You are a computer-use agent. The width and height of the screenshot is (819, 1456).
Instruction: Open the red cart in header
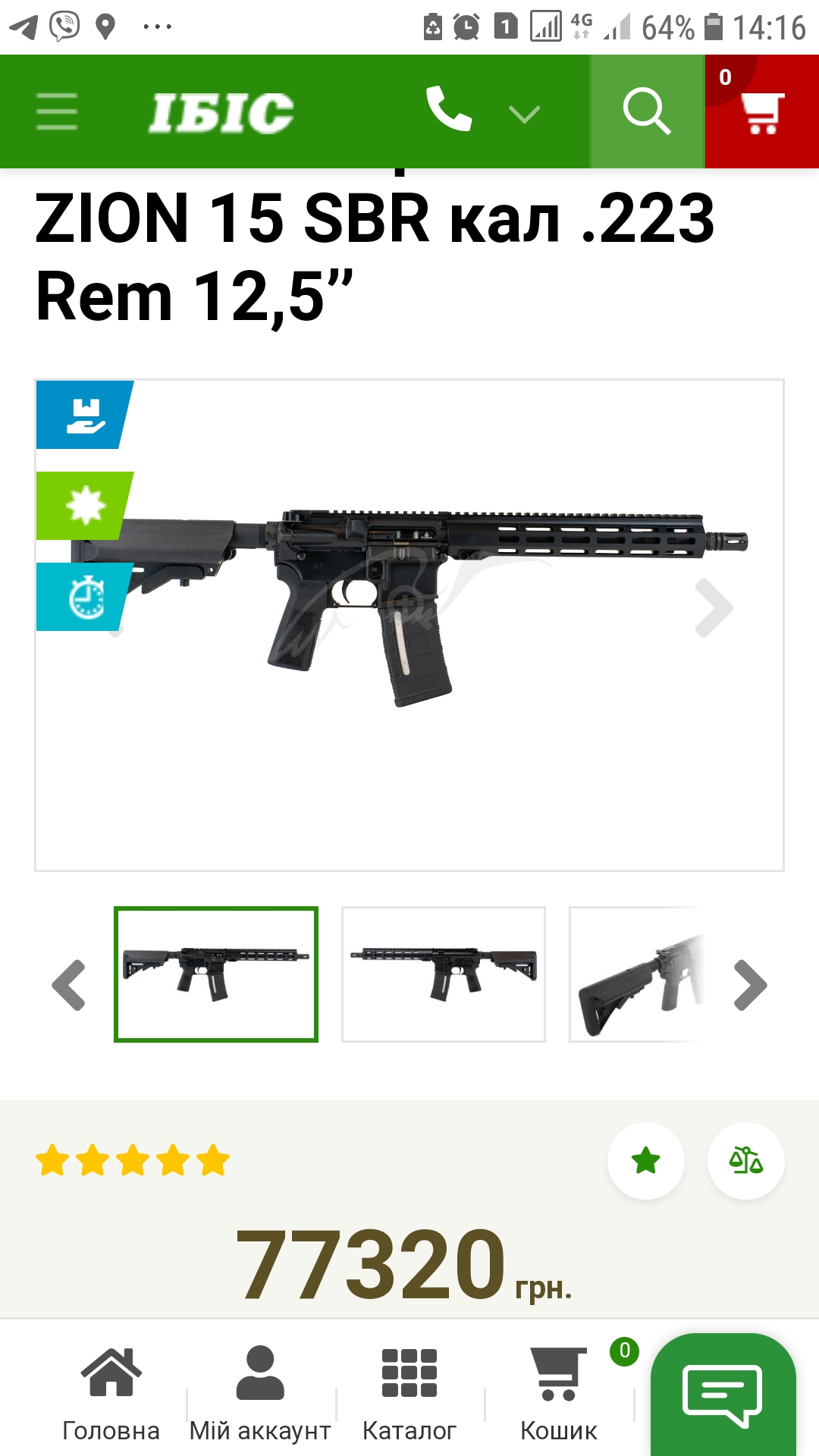tap(761, 111)
